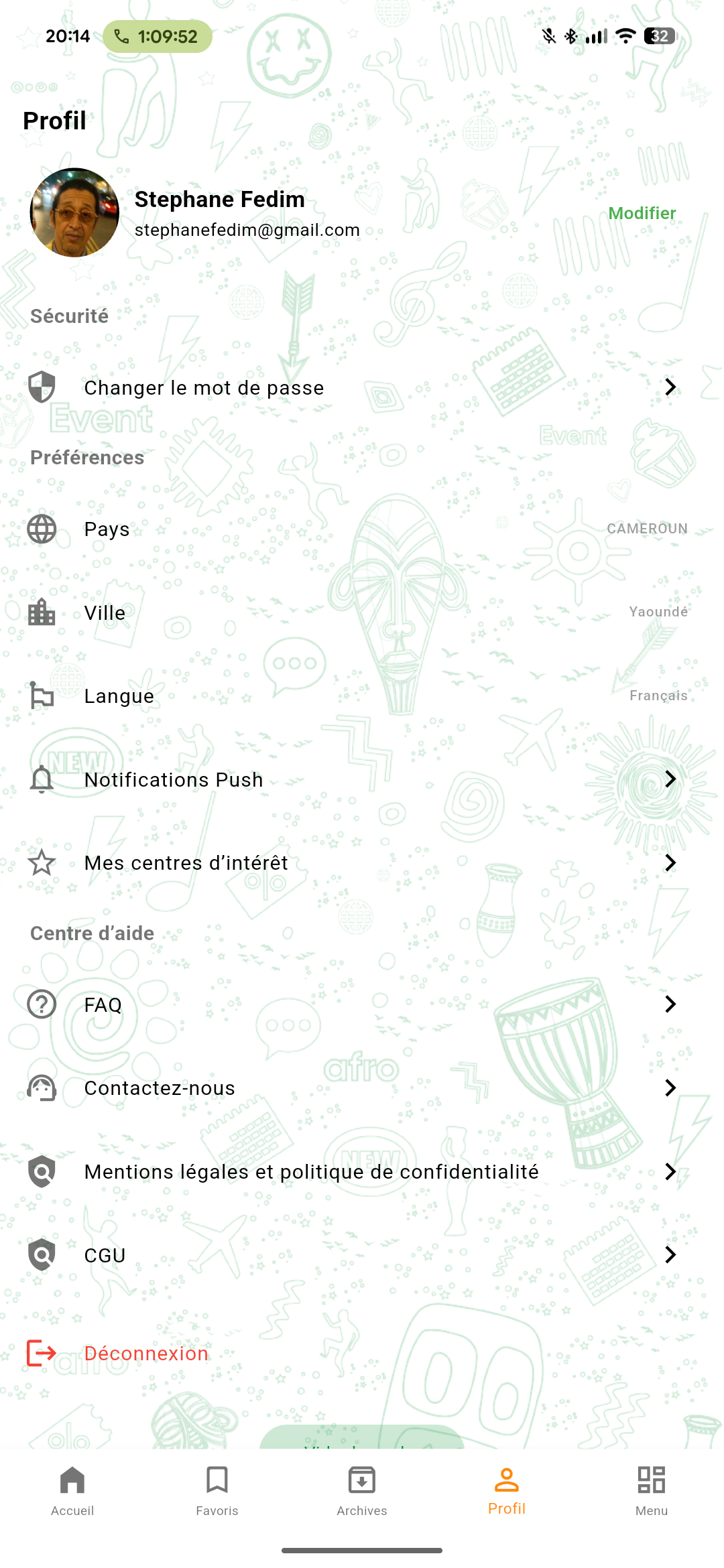
Task: Click the globe icon next to Pays
Action: click(41, 528)
